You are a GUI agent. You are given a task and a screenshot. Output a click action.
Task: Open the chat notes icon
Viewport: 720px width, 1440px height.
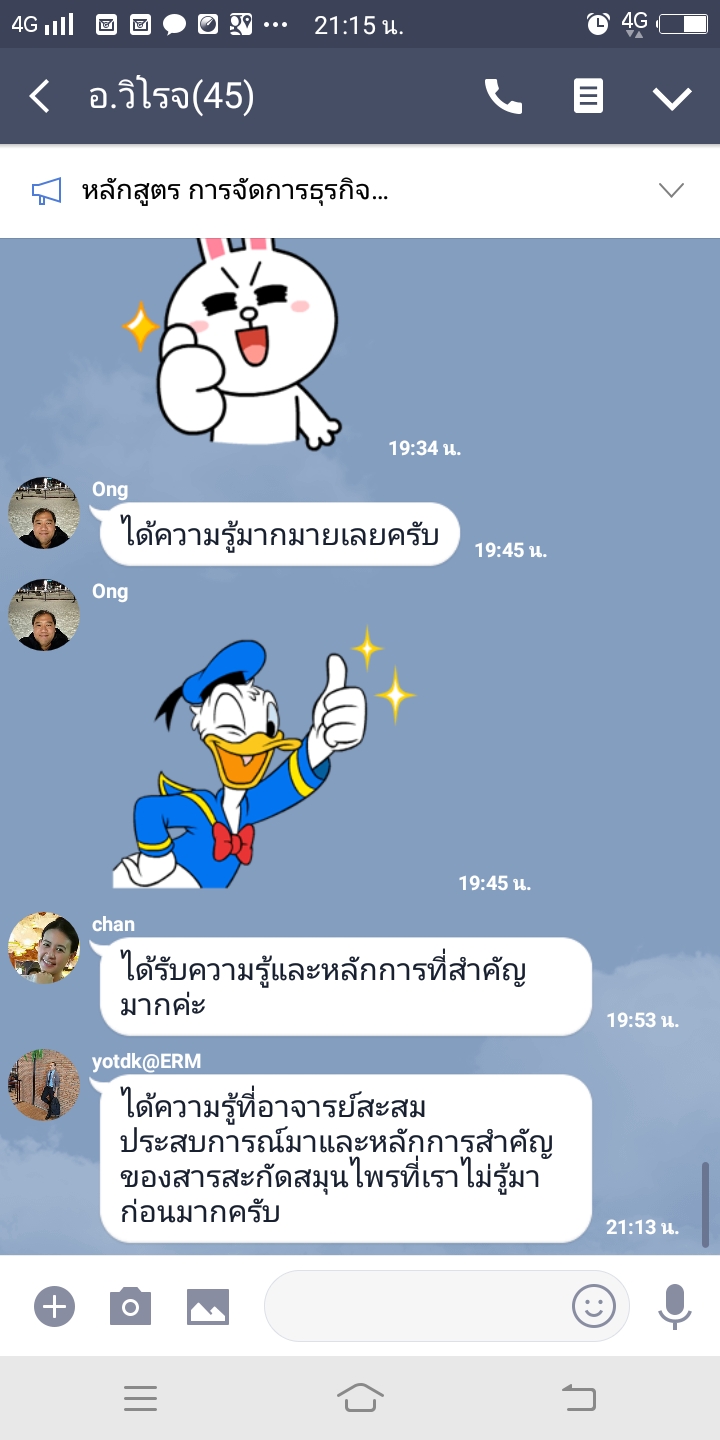tap(588, 97)
